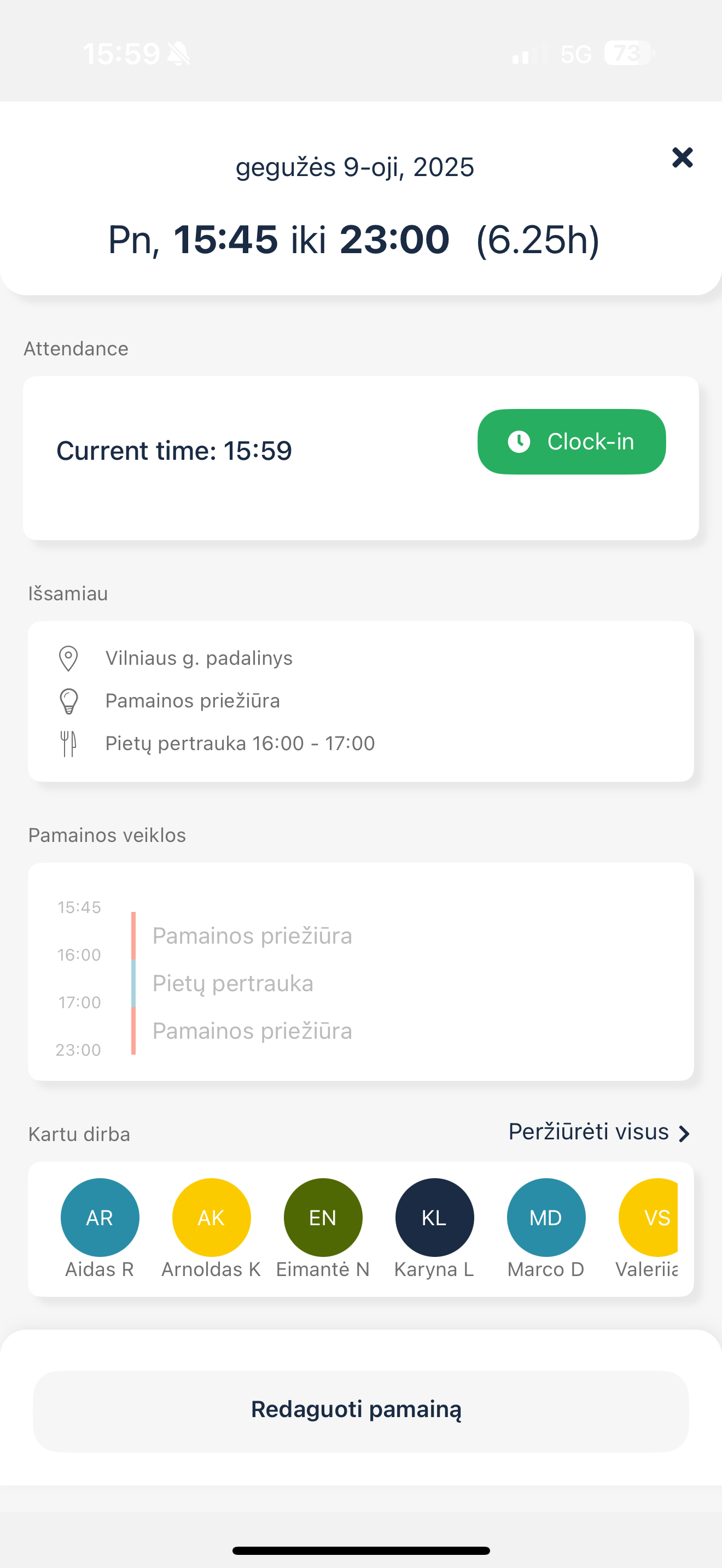
Task: Select coworker Arnoldas K avatar
Action: tap(211, 1218)
